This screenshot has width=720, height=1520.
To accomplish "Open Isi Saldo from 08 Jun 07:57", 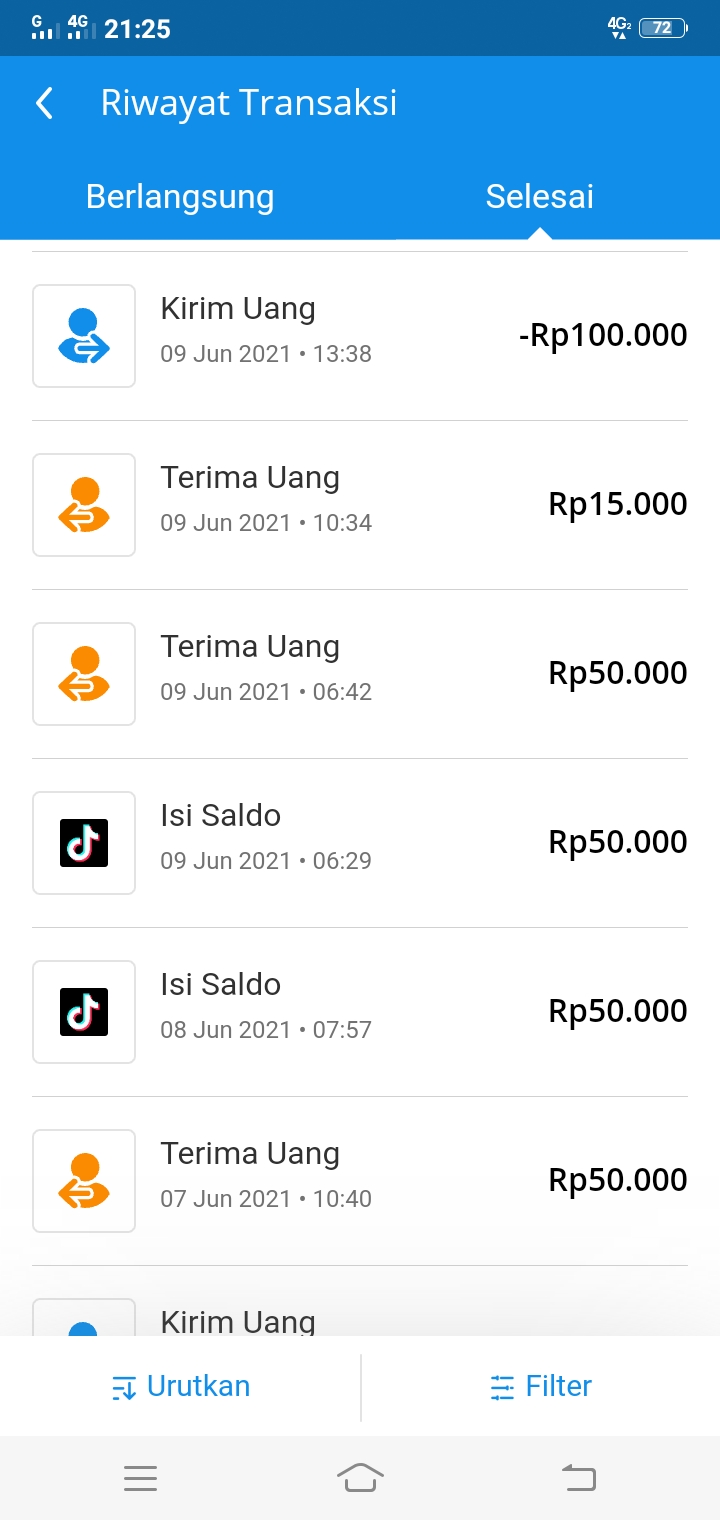I will (360, 1012).
